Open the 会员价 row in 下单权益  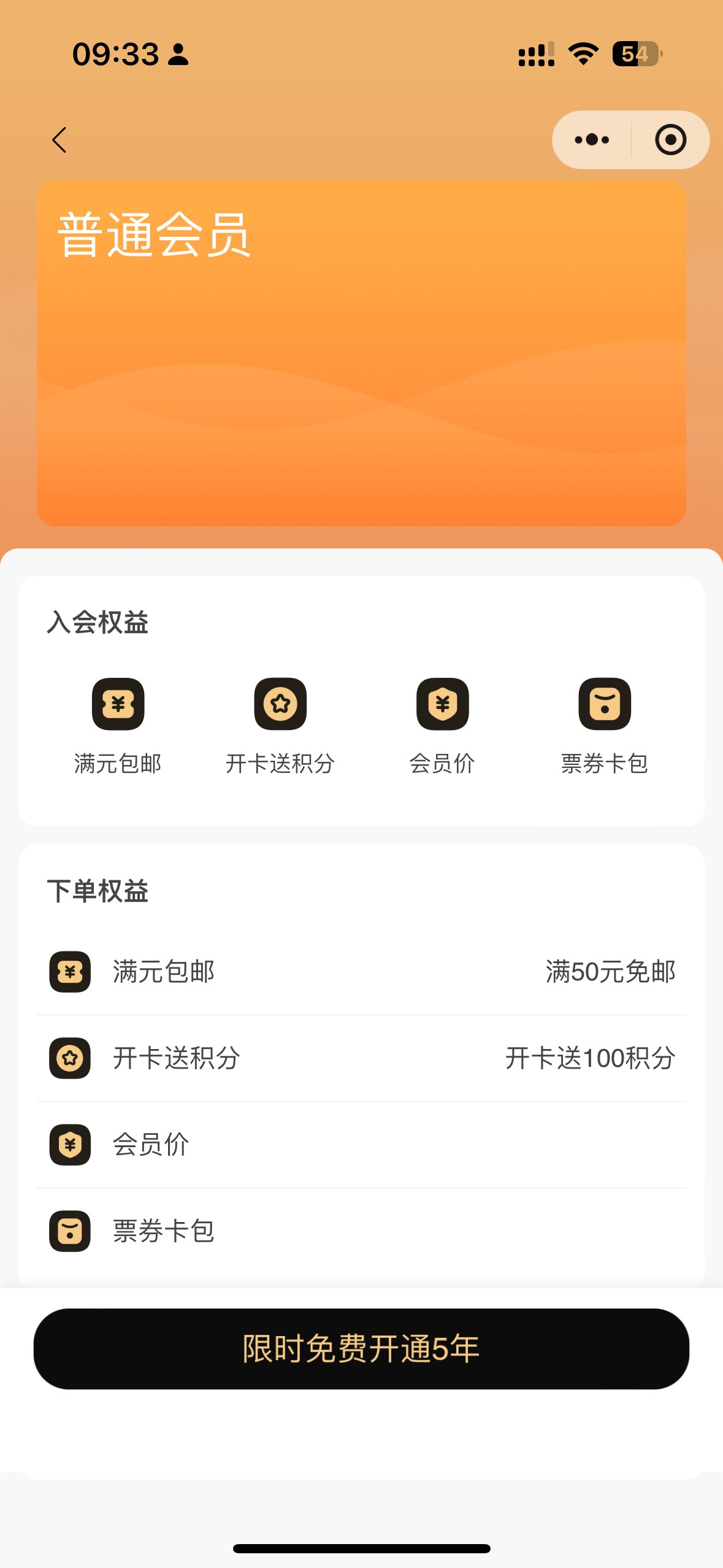[361, 1145]
